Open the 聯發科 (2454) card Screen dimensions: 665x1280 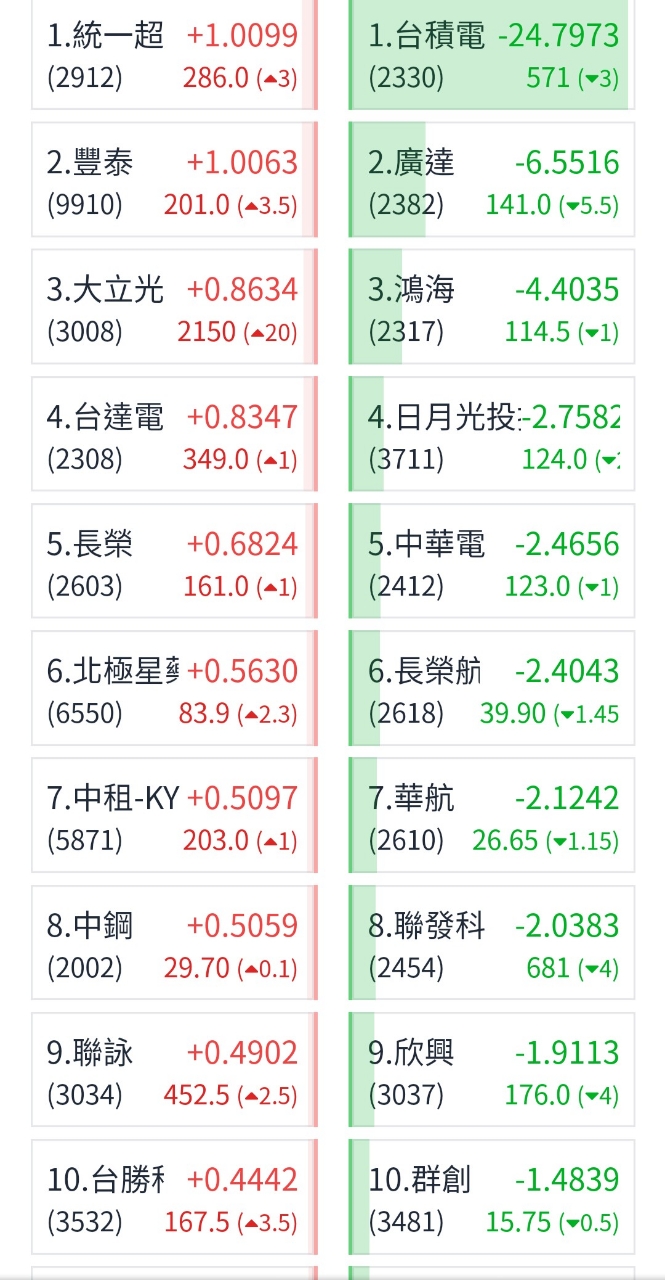coord(492,943)
